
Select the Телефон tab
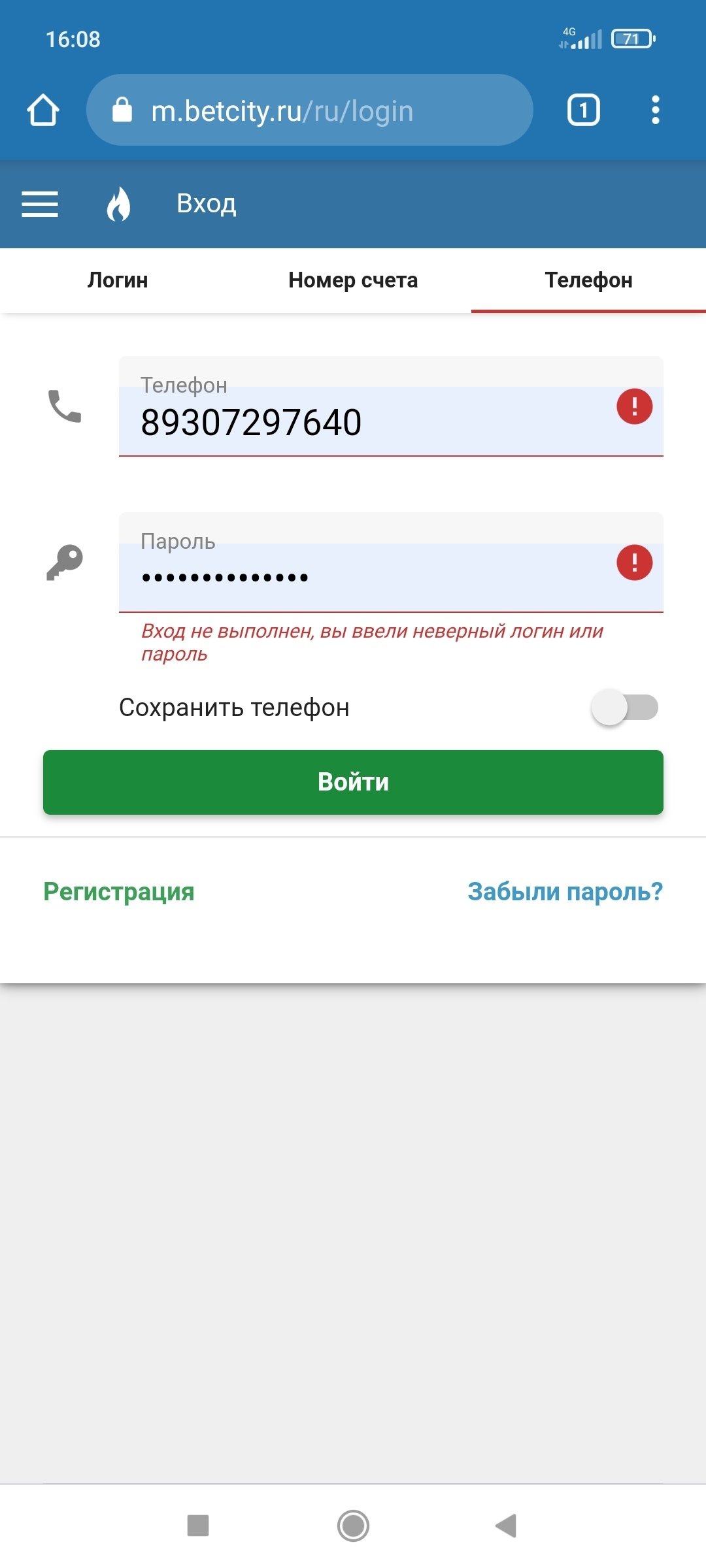click(588, 280)
